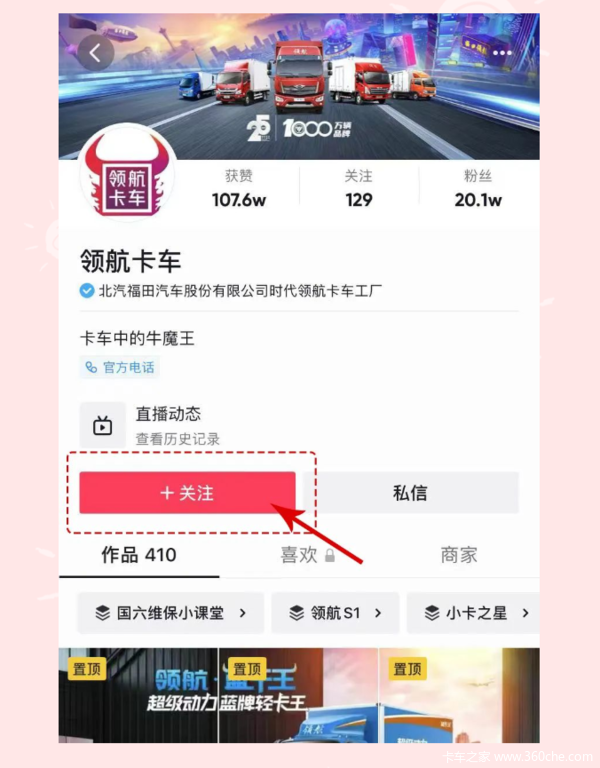Open the list of 129 followed accounts
The width and height of the screenshot is (600, 768).
(358, 188)
